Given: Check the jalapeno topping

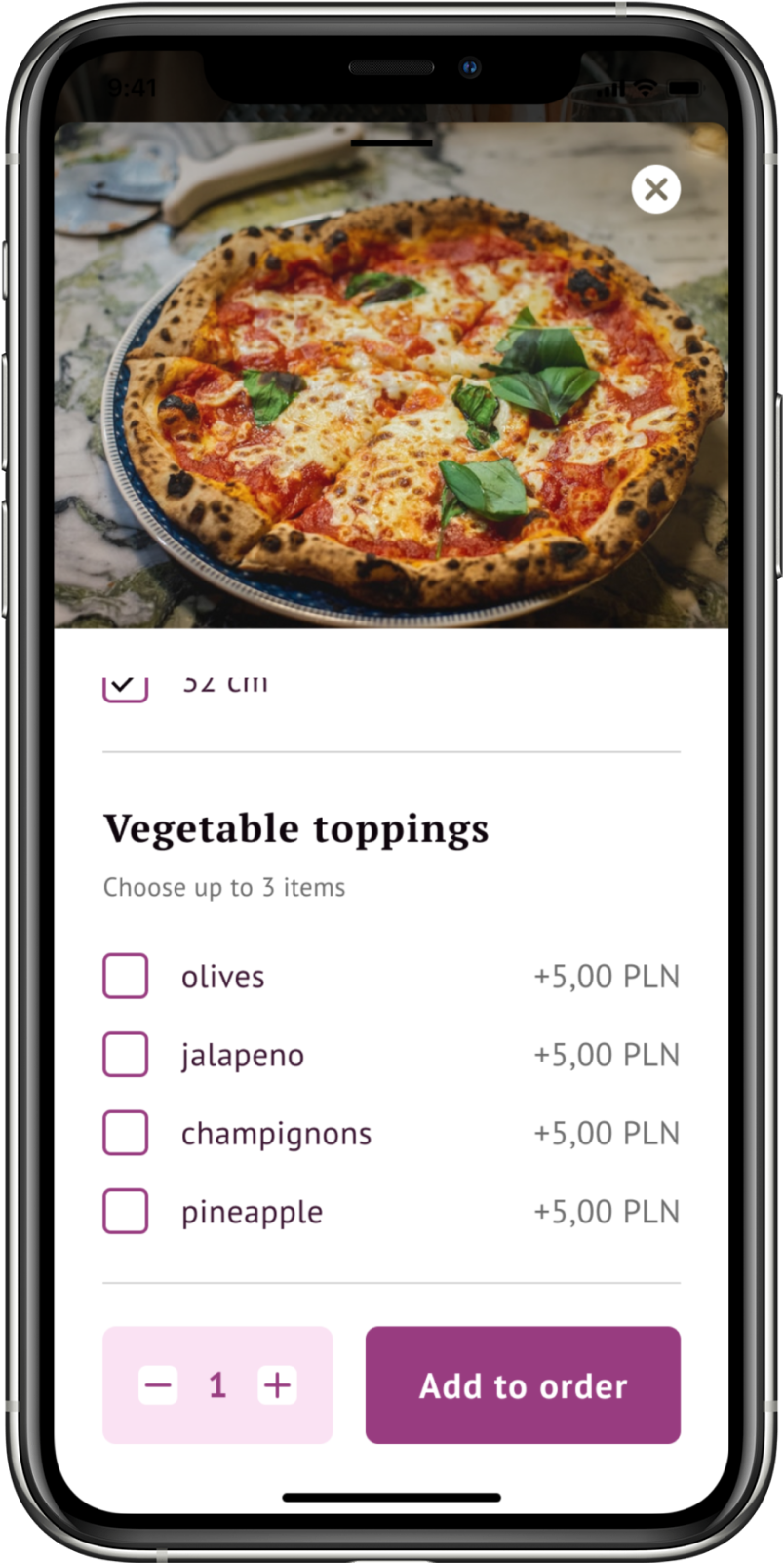Looking at the screenshot, I should [126, 1055].
